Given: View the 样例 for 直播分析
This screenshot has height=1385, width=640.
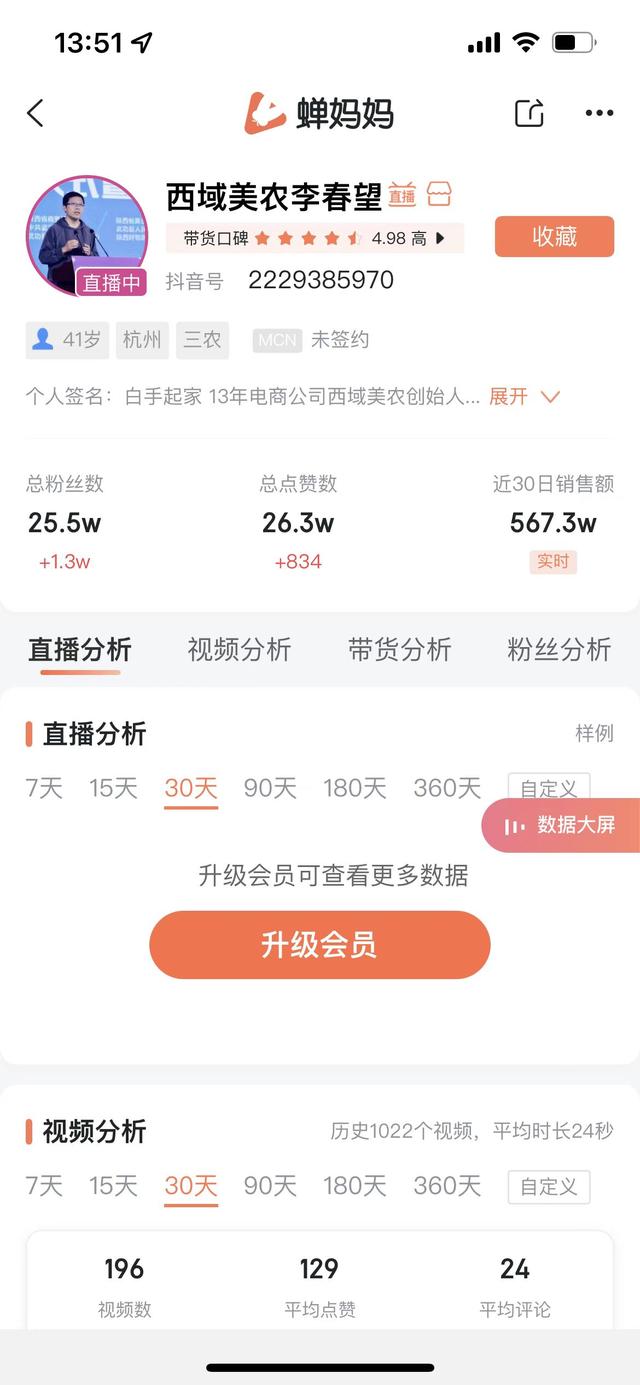Looking at the screenshot, I should [594, 733].
